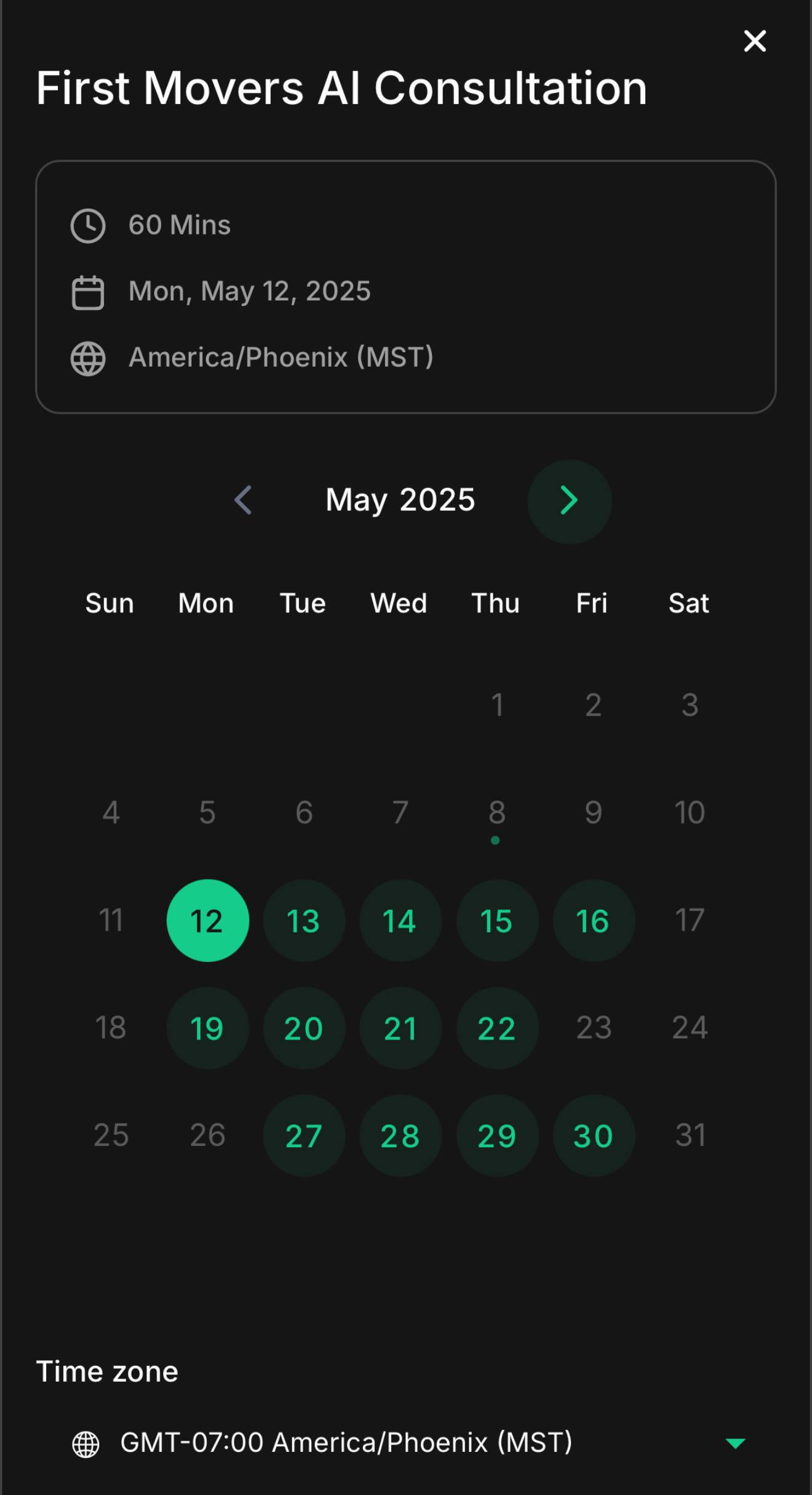The height and width of the screenshot is (1495, 812).
Task: Select May 12 on the calendar
Action: coord(208,921)
